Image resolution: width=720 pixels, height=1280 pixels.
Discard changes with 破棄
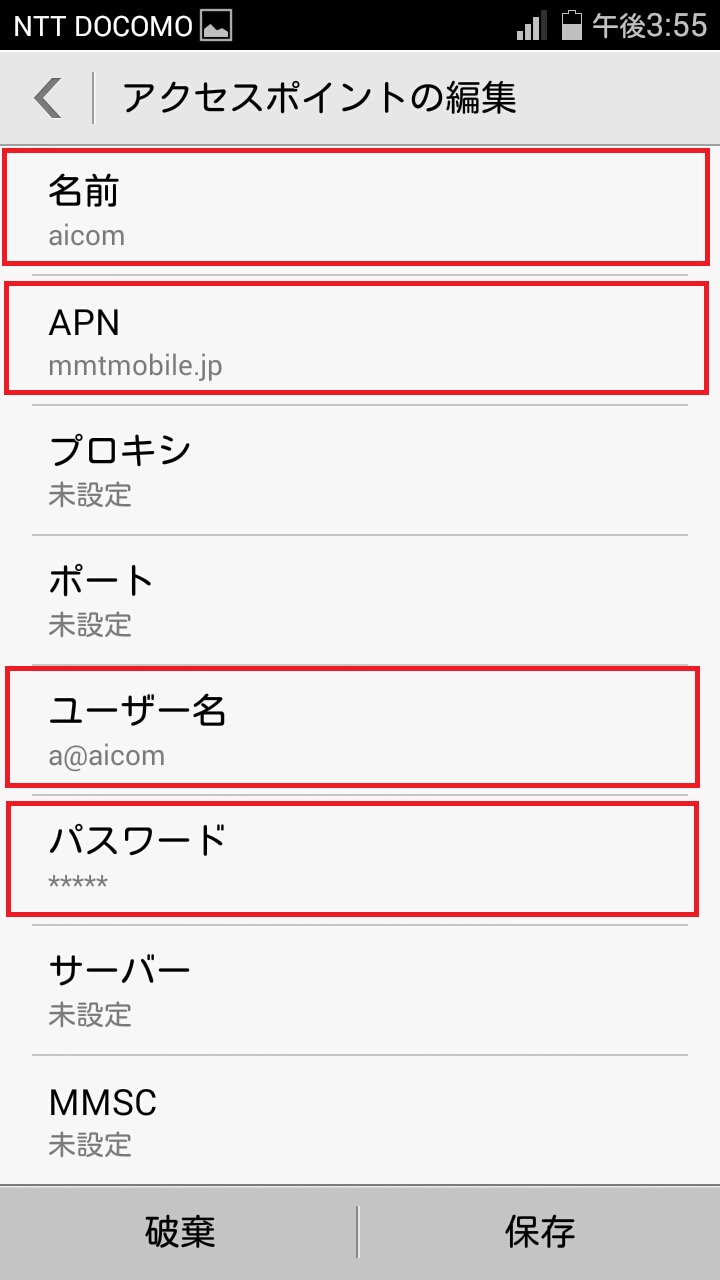click(180, 1232)
